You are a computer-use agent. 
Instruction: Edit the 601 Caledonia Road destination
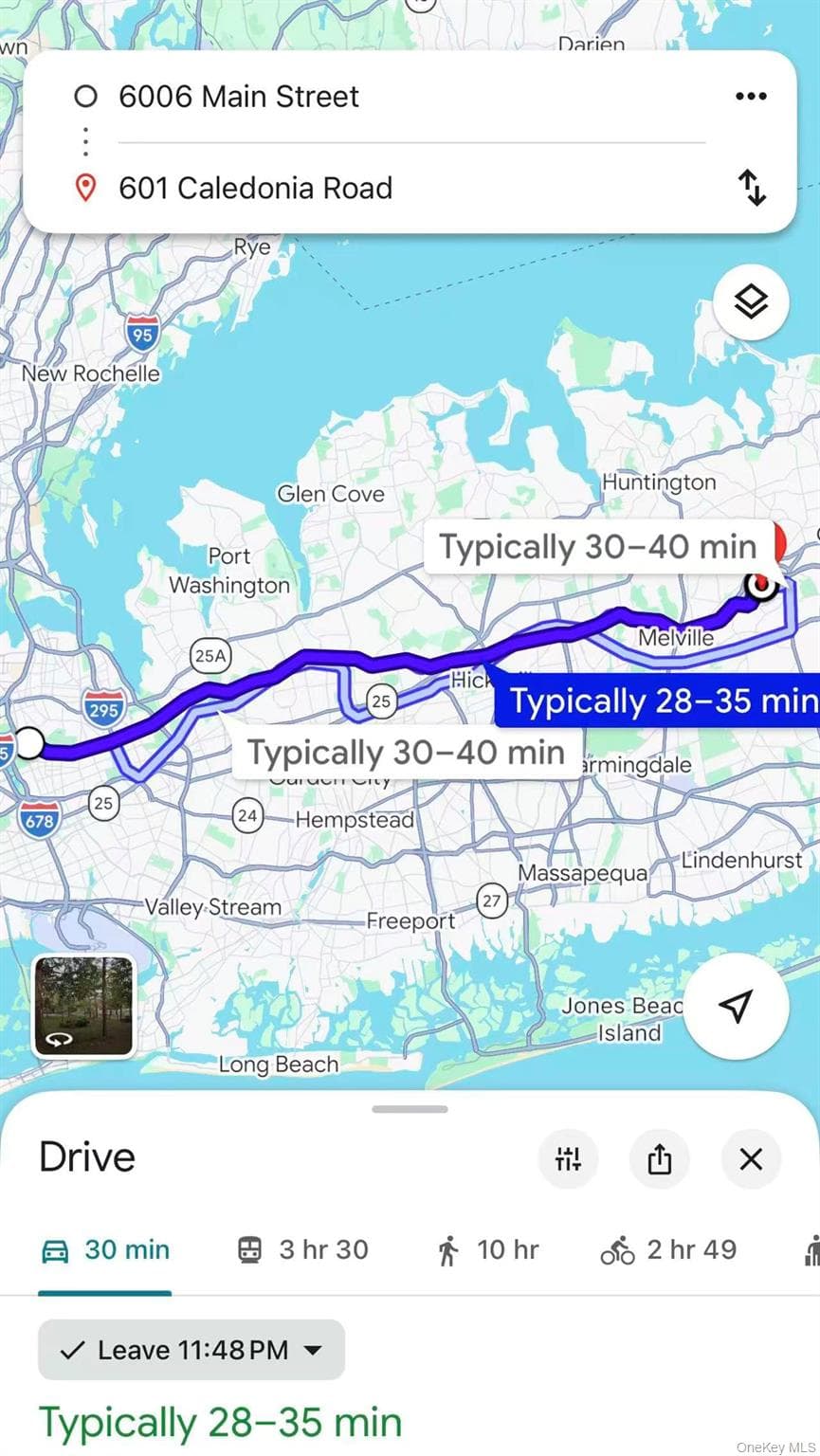point(255,188)
